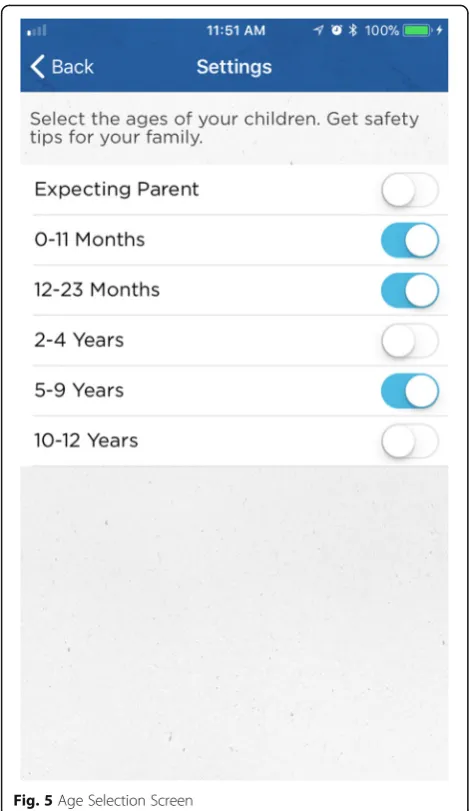This screenshot has height=811, width=469.
Task: Turn off the 0-11 Months switch
Action: [410, 241]
